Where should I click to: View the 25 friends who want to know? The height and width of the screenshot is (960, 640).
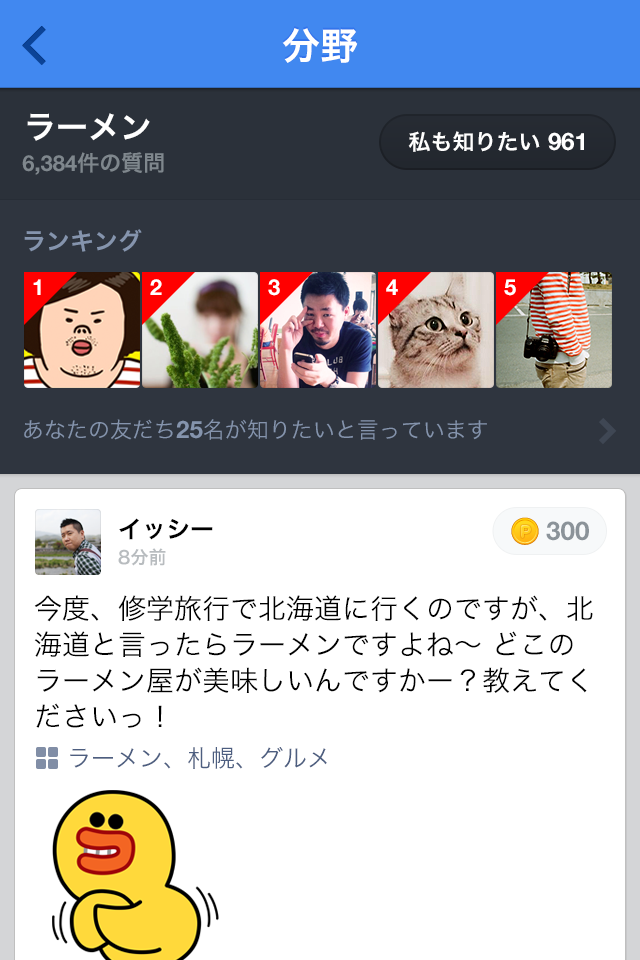pyautogui.click(x=320, y=430)
